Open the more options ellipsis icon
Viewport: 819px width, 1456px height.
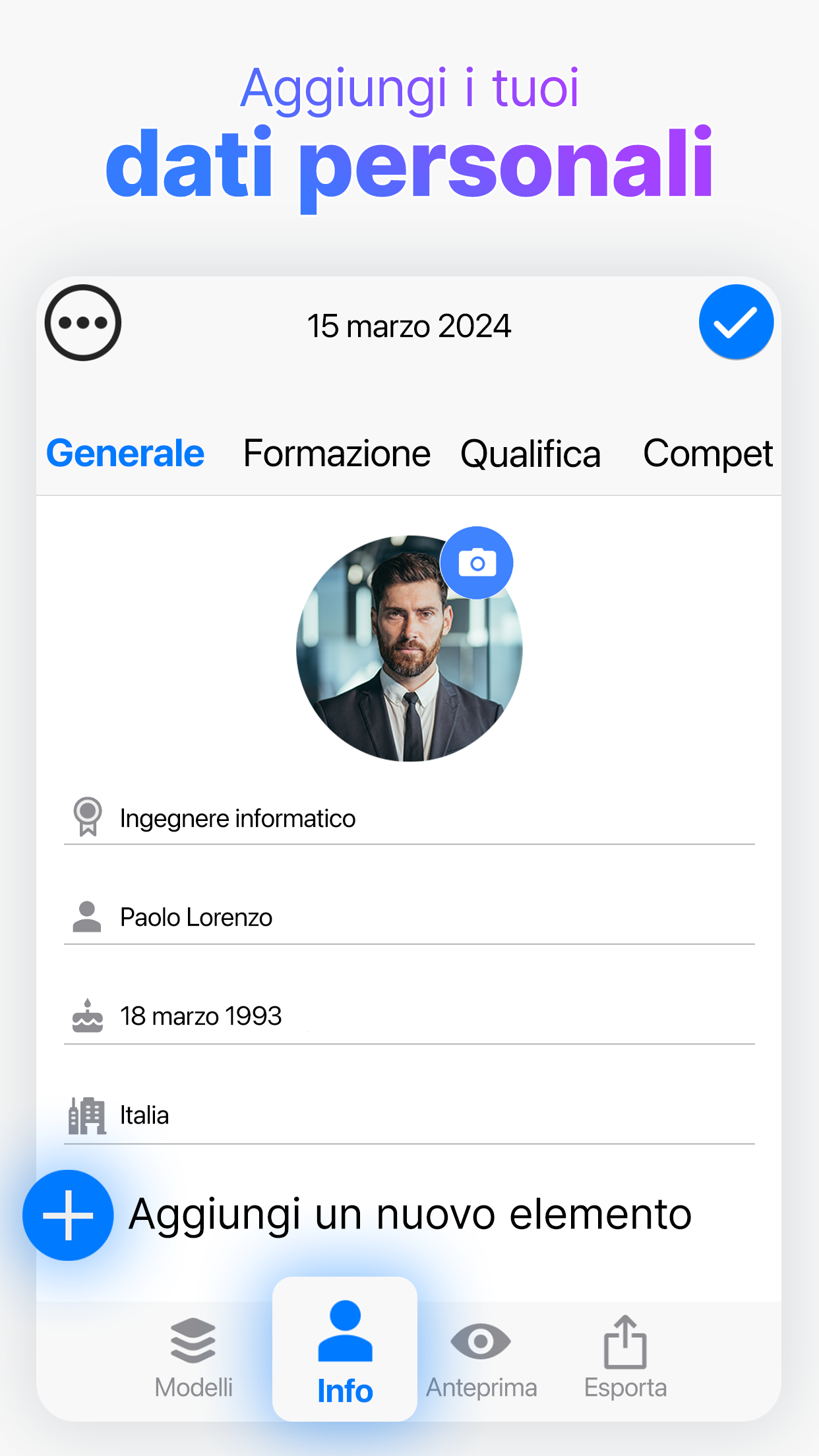click(83, 321)
